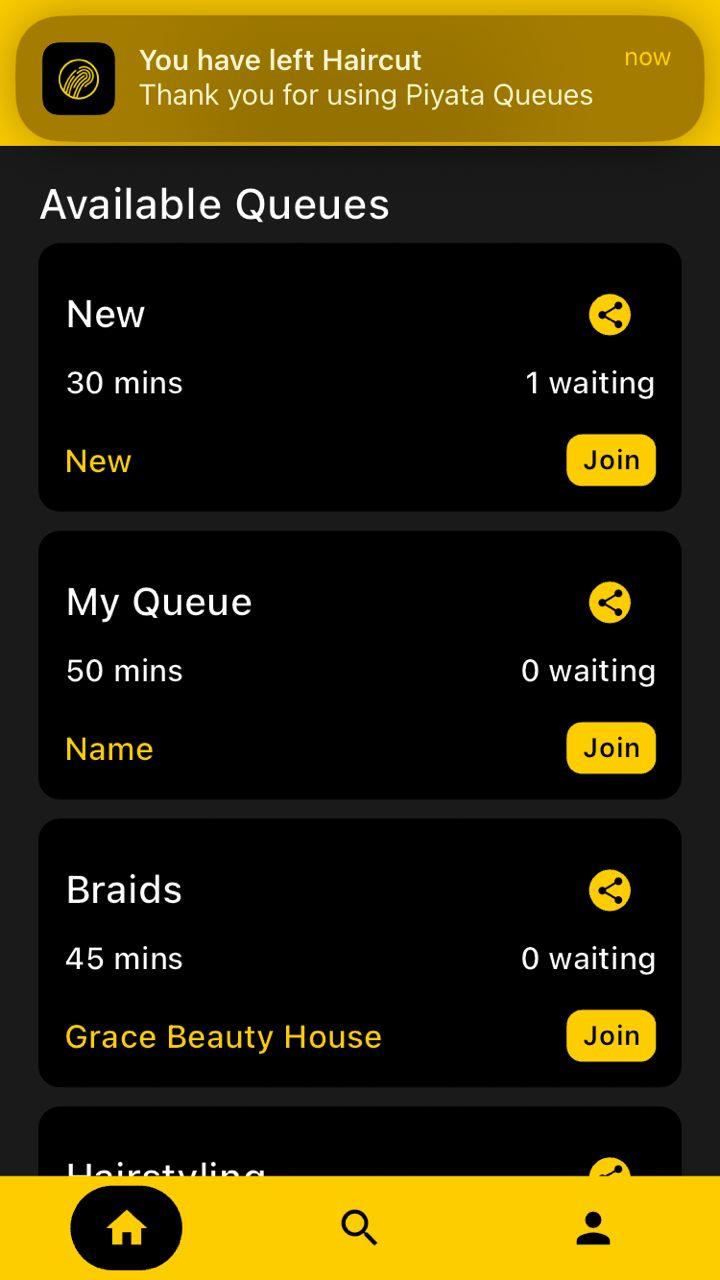Tap the '50 mins' duration on My Queue

click(123, 670)
